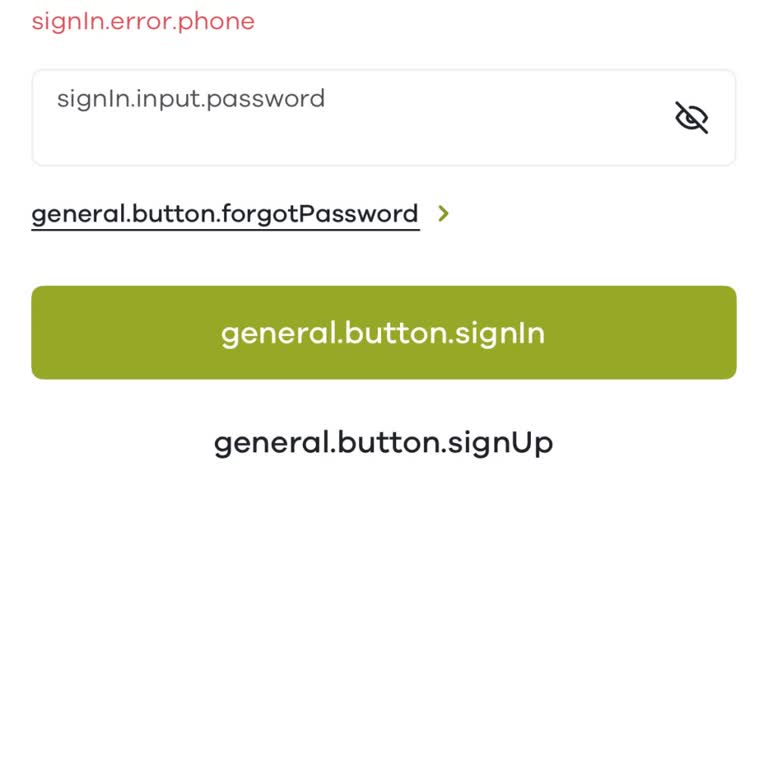768x768 pixels.
Task: Tap the green general.button.signIn button
Action: tap(384, 333)
